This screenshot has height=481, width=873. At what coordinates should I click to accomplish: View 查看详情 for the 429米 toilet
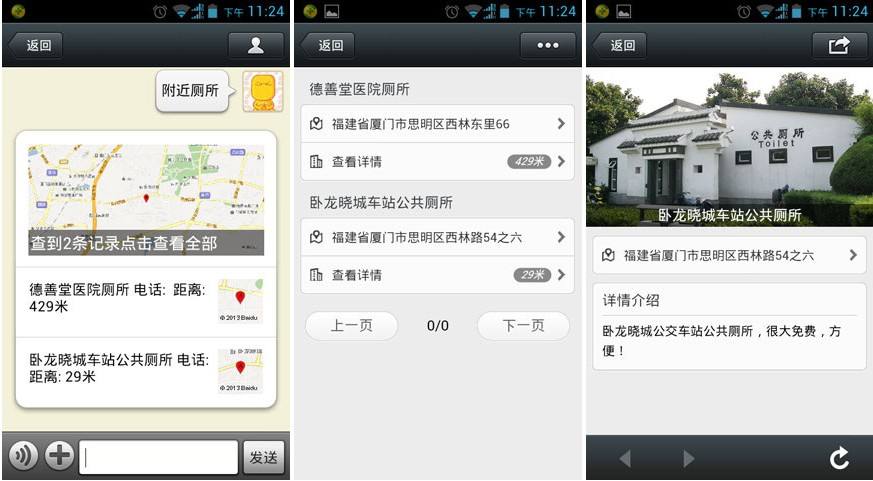coord(438,161)
